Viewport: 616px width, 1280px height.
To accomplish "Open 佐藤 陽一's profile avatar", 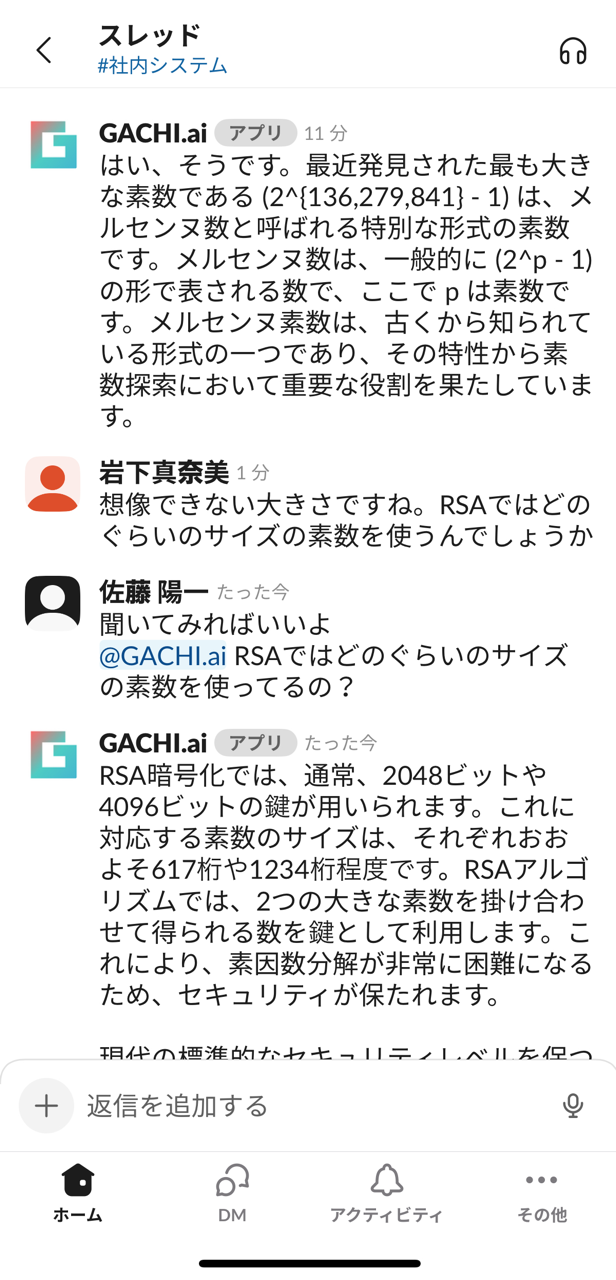I will coord(53,604).
